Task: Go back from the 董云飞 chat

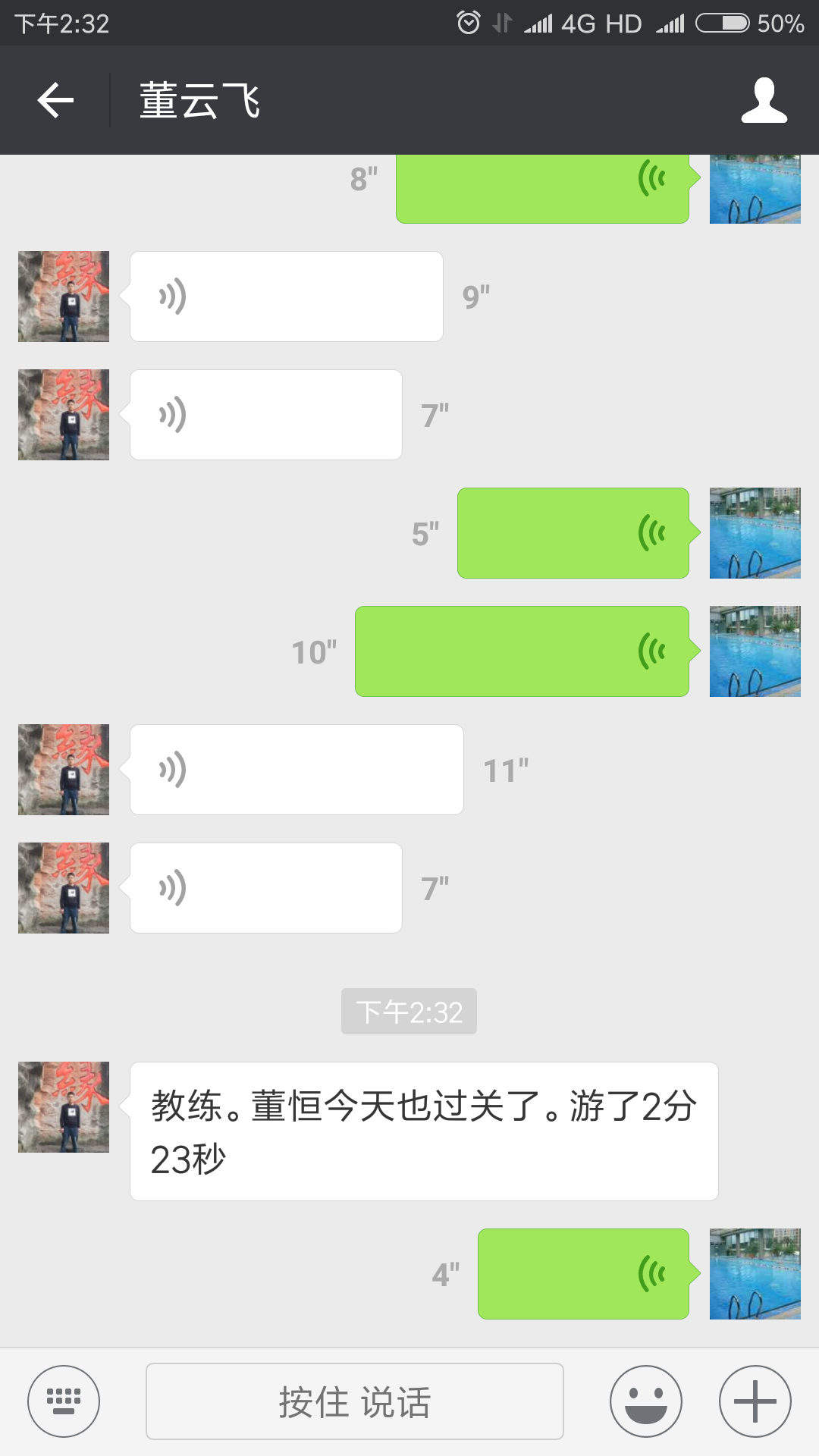Action: pyautogui.click(x=55, y=100)
